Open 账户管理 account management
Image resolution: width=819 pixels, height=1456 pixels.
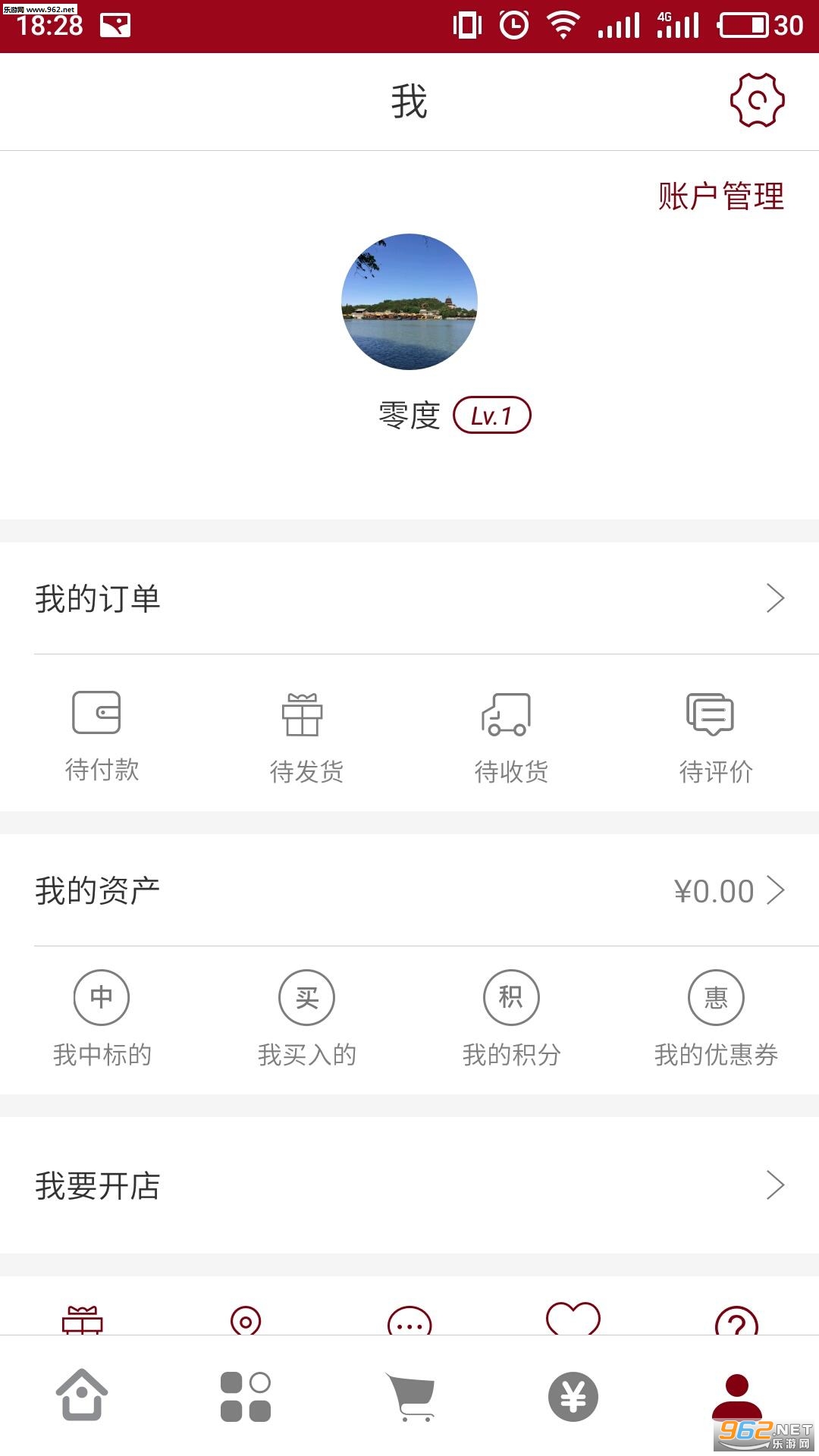tap(720, 196)
